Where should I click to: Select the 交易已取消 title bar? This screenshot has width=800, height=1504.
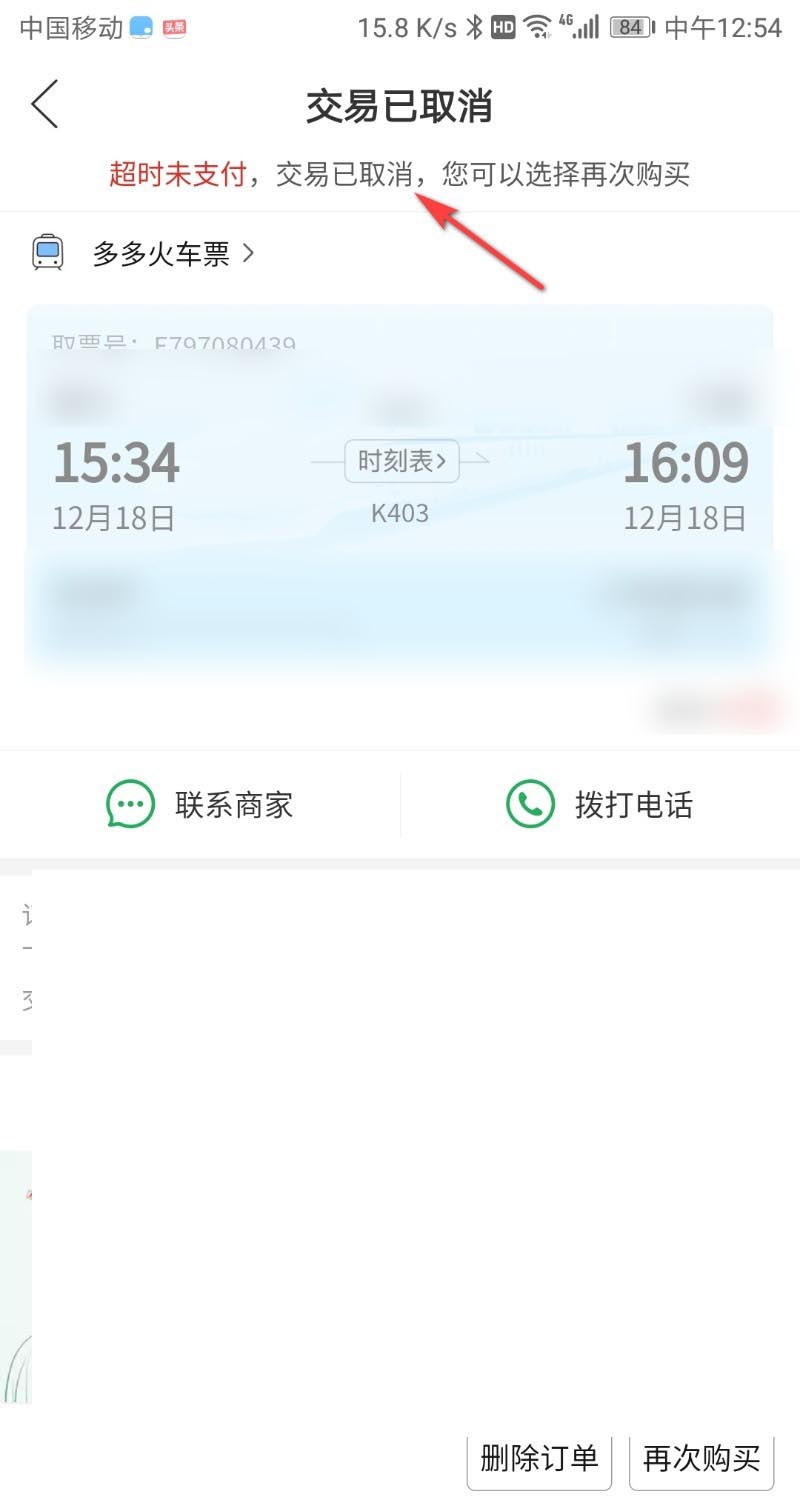(399, 104)
